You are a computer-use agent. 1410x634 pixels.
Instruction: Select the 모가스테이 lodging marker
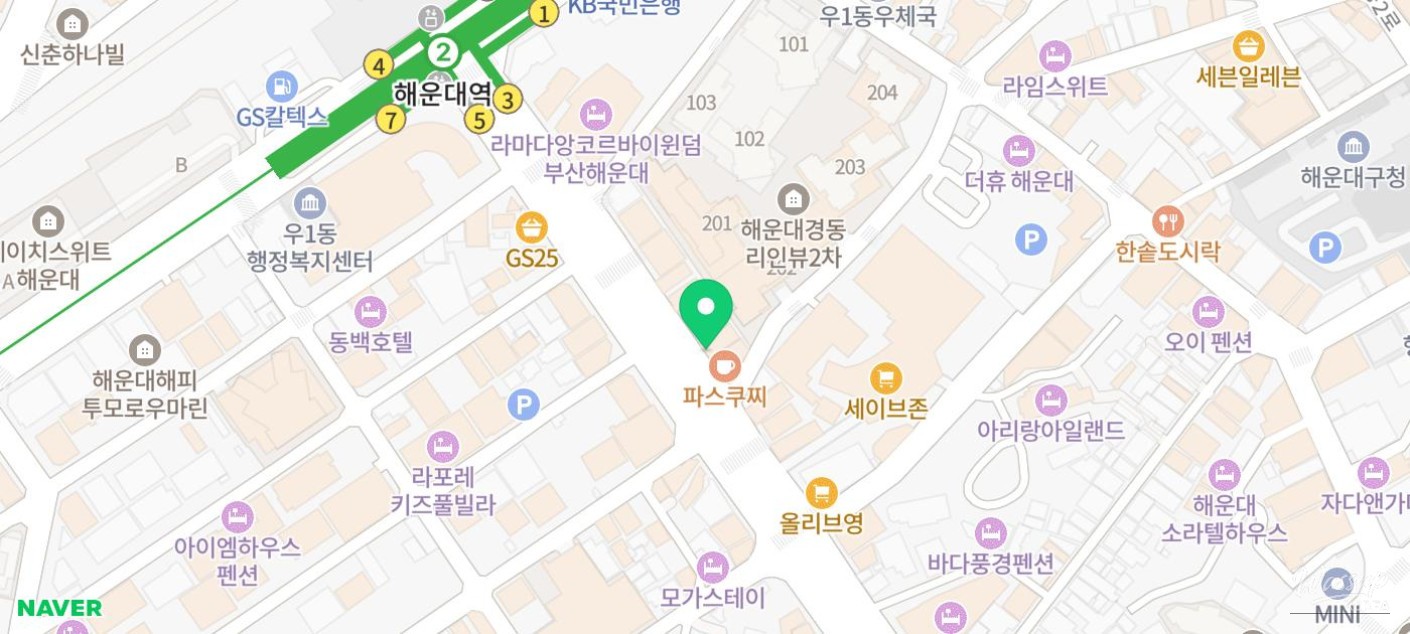point(712,568)
